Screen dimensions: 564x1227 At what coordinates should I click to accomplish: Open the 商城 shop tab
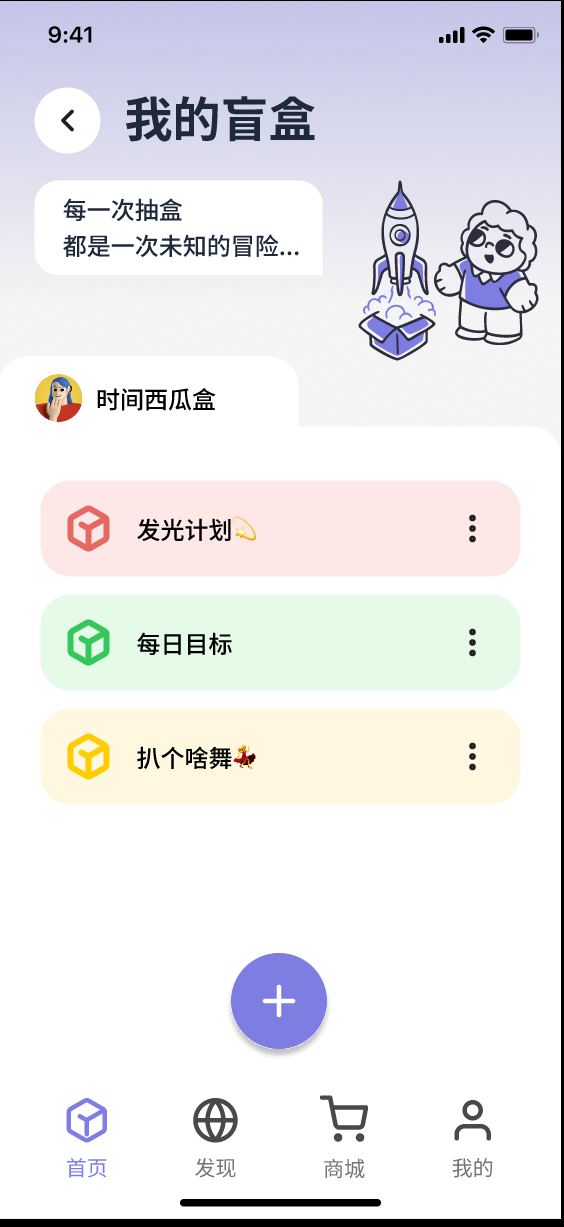tap(344, 1138)
